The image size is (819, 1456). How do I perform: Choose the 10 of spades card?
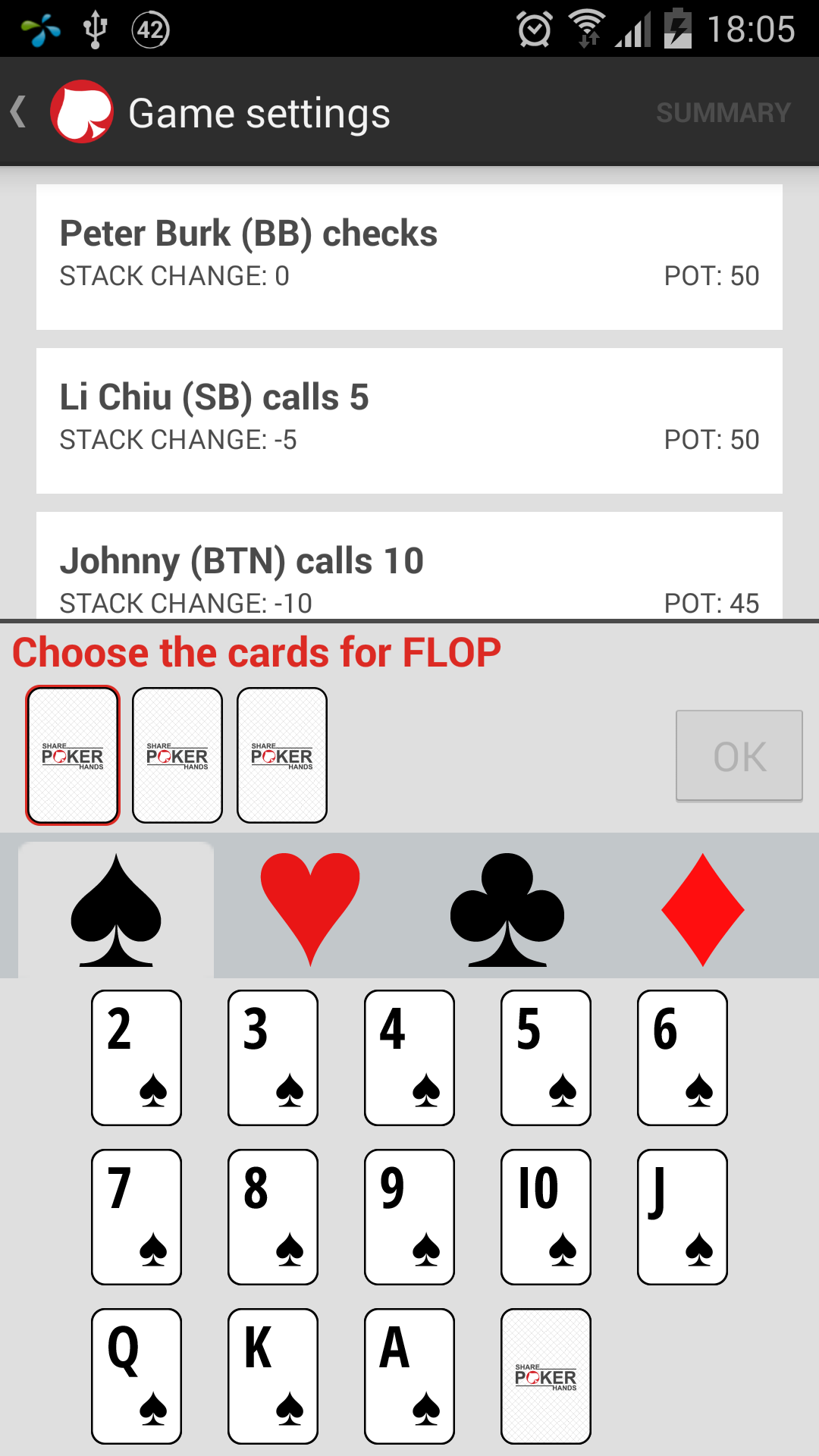[x=546, y=1217]
